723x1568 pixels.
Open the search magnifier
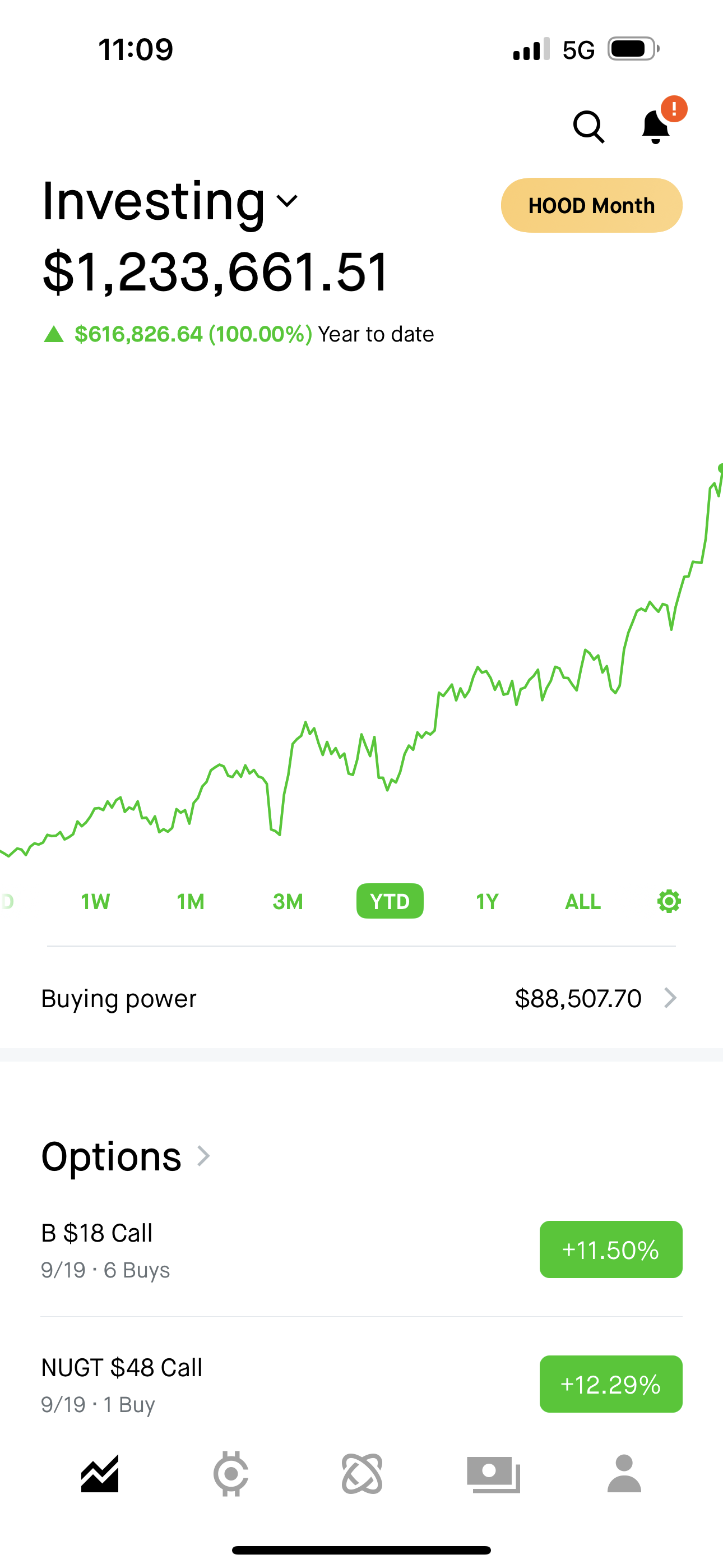click(588, 127)
